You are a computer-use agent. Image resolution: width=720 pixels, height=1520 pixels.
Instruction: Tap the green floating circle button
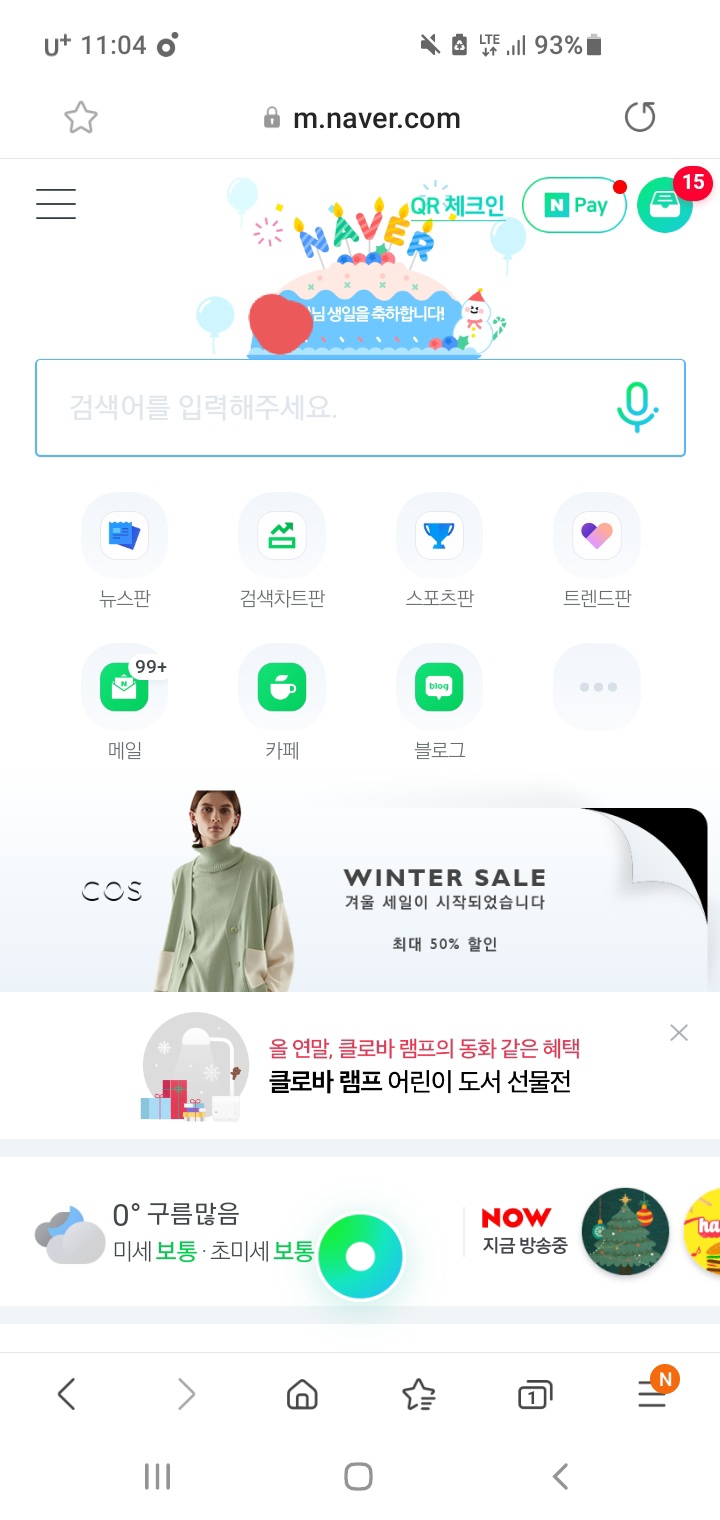(x=360, y=1256)
